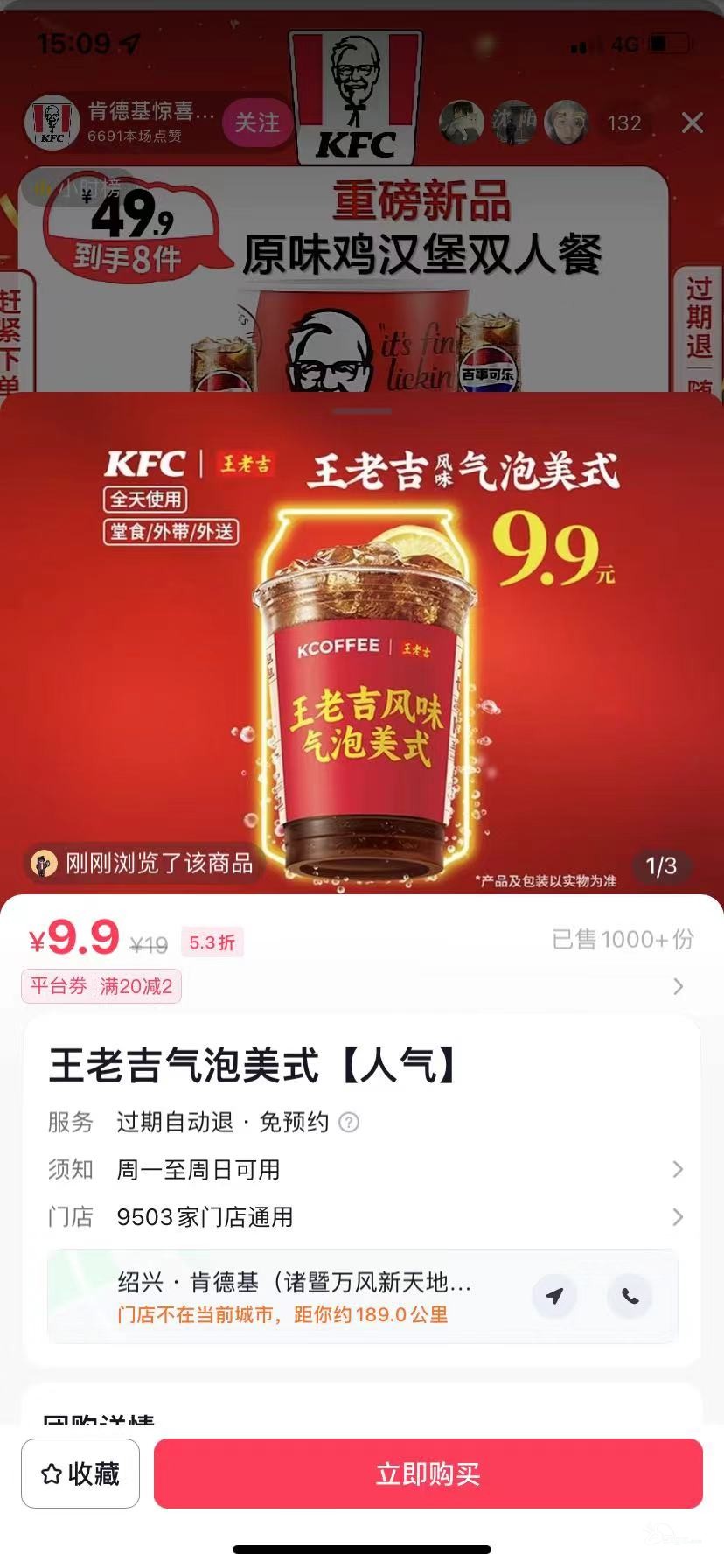724x1568 pixels.
Task: Follow the KFC live stream host with 关注
Action: tap(257, 123)
